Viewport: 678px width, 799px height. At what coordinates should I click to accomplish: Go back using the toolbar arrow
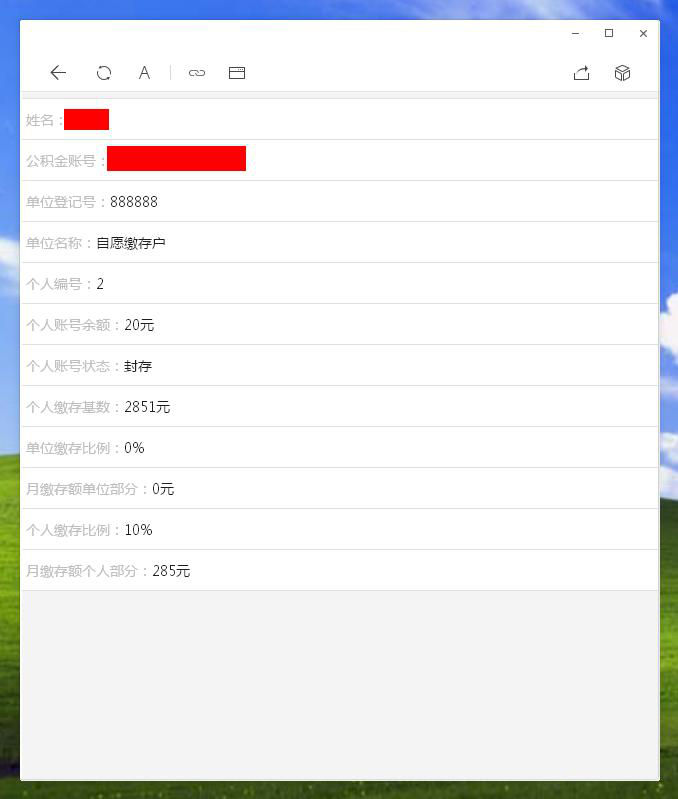(58, 73)
